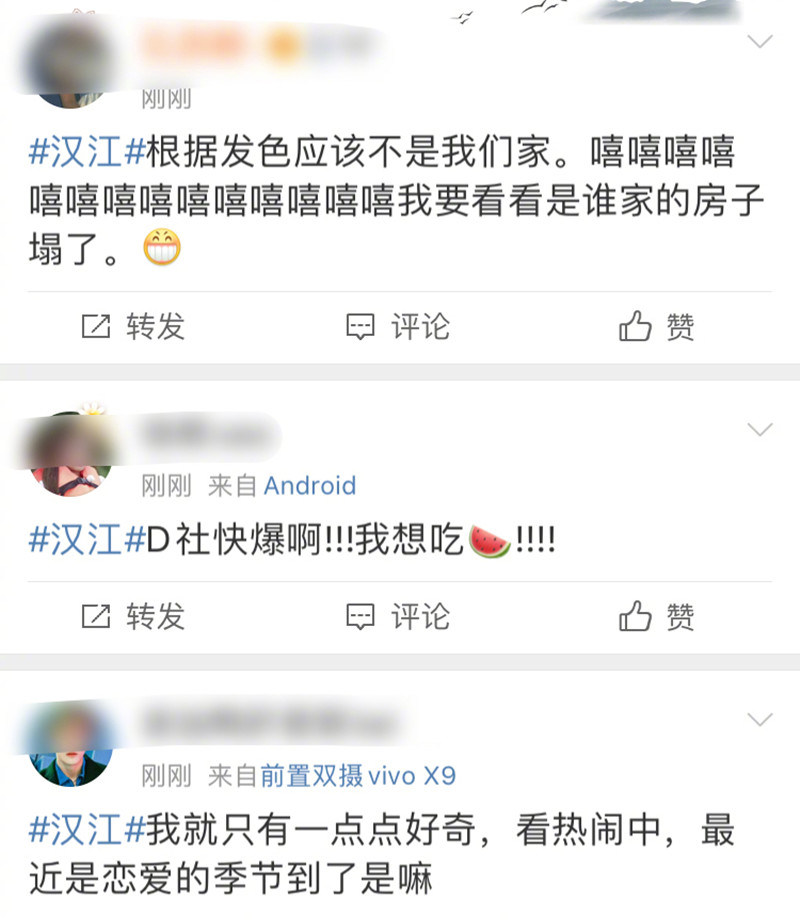Expand the chevron on the D社快爆啊 post
Image resolution: width=800 pixels, height=917 pixels.
tap(760, 430)
